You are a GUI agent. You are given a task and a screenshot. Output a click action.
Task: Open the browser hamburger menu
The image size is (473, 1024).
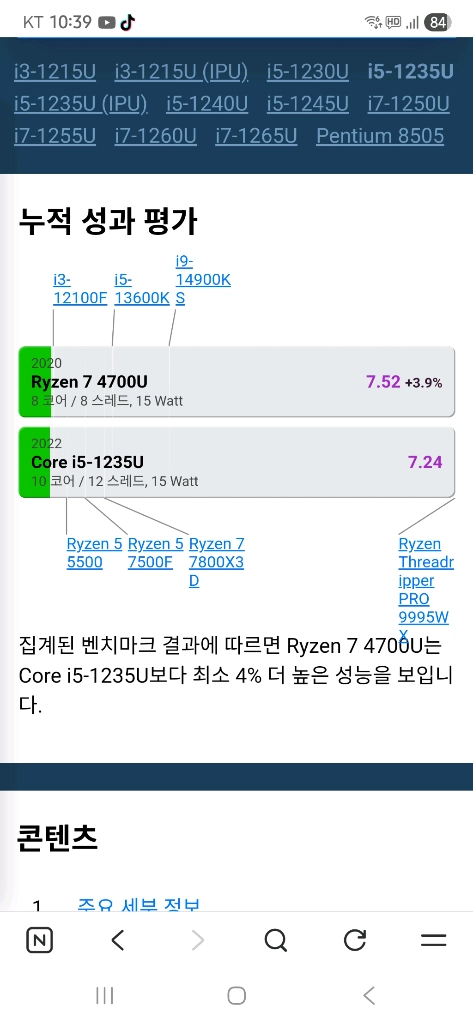[433, 940]
